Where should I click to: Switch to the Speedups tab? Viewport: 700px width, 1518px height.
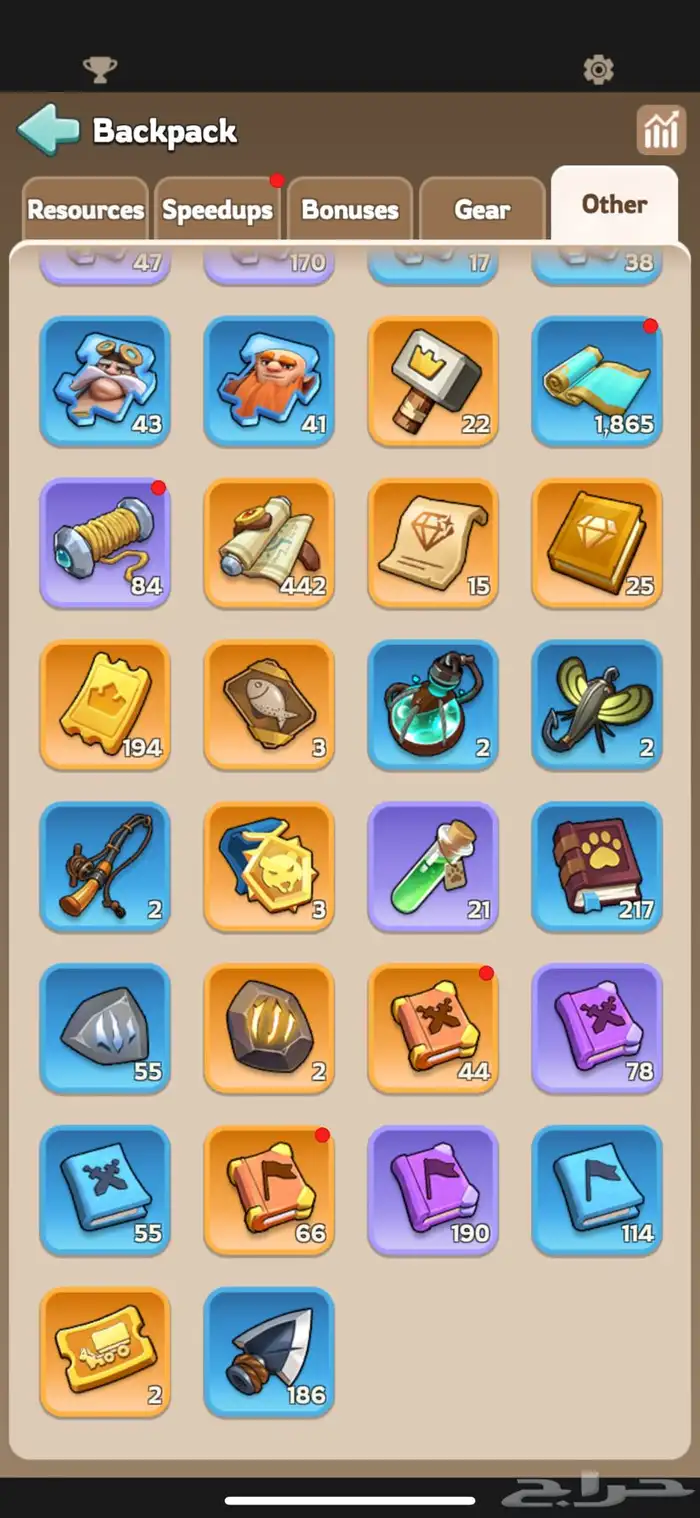point(218,210)
